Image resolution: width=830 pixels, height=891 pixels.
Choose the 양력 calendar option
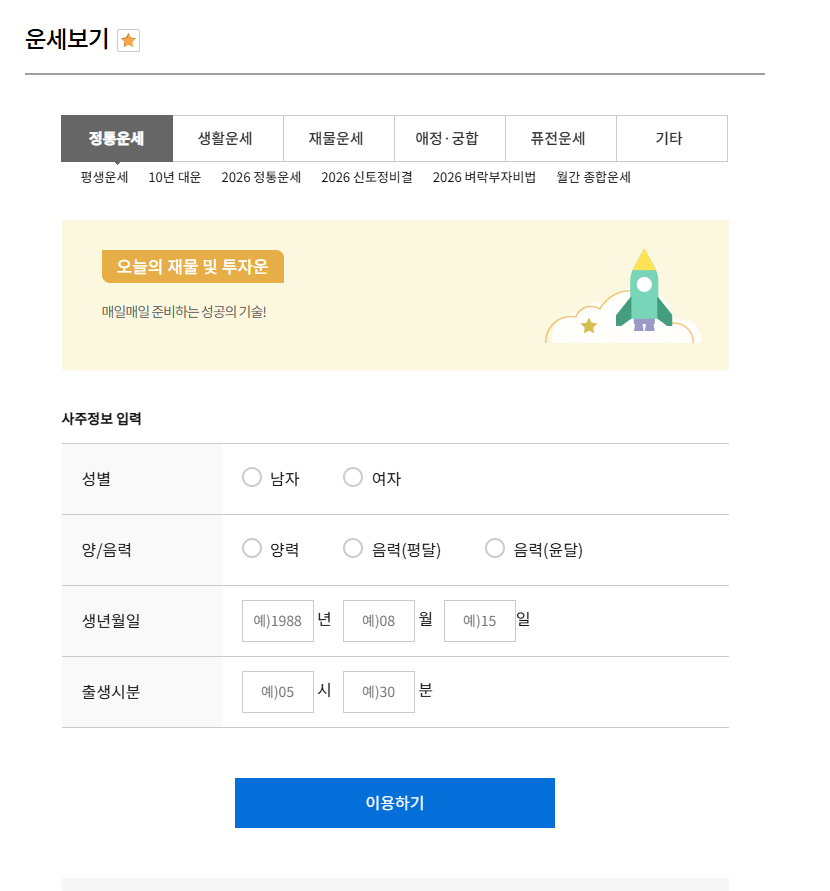[x=252, y=549]
